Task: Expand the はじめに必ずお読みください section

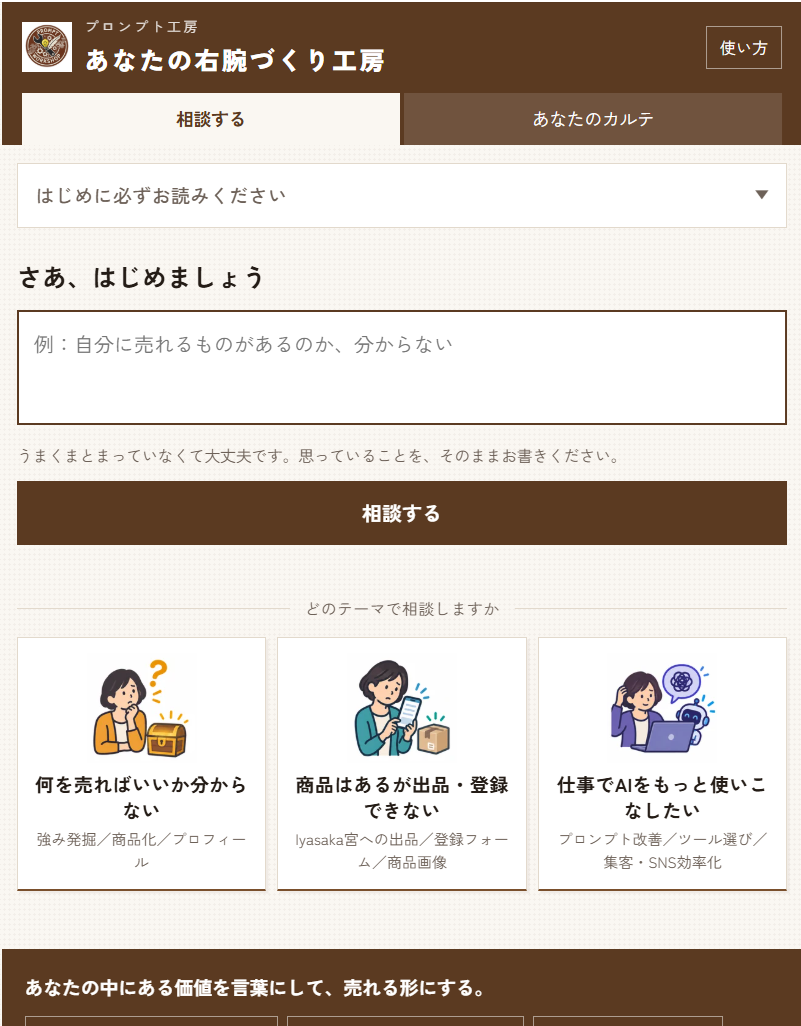Action: pos(402,196)
